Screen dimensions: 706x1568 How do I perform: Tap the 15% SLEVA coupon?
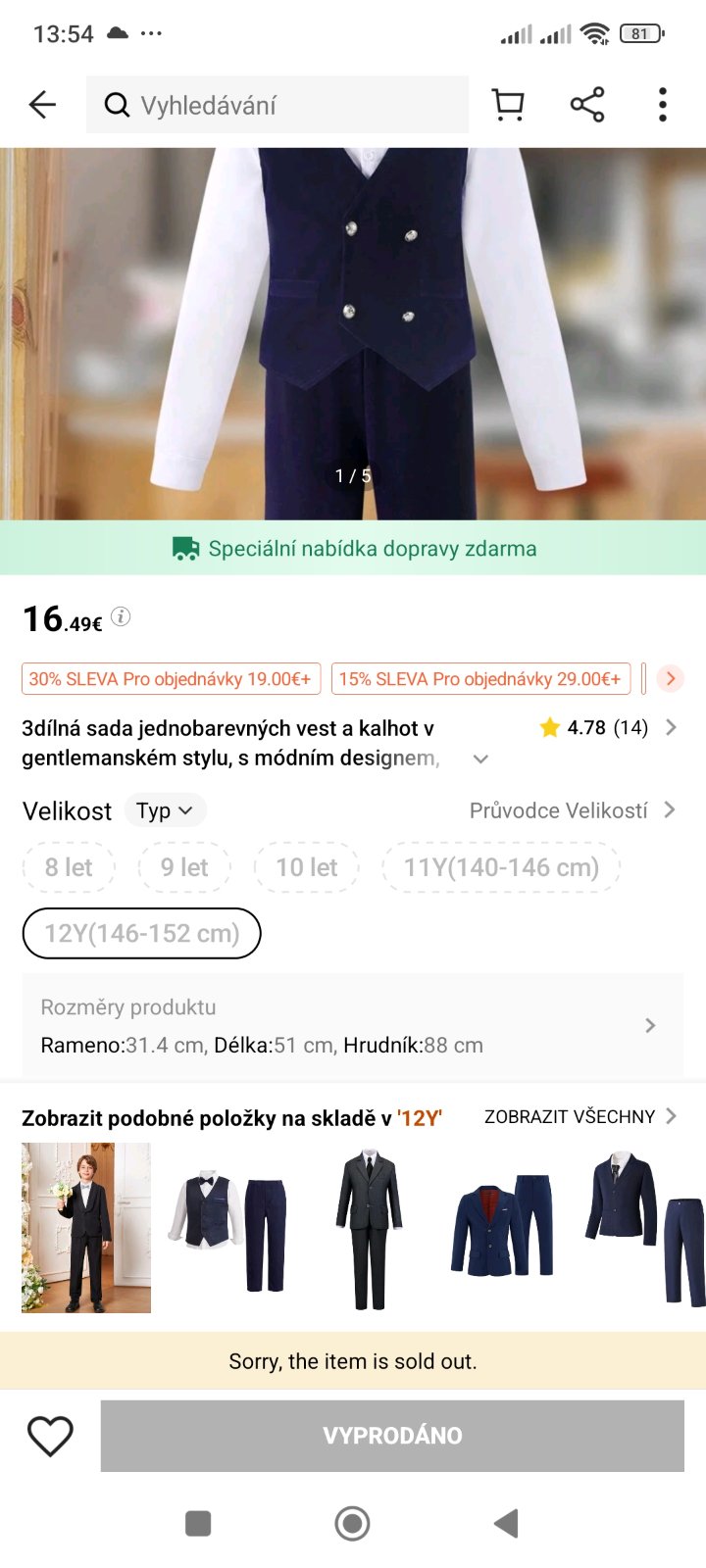(480, 679)
